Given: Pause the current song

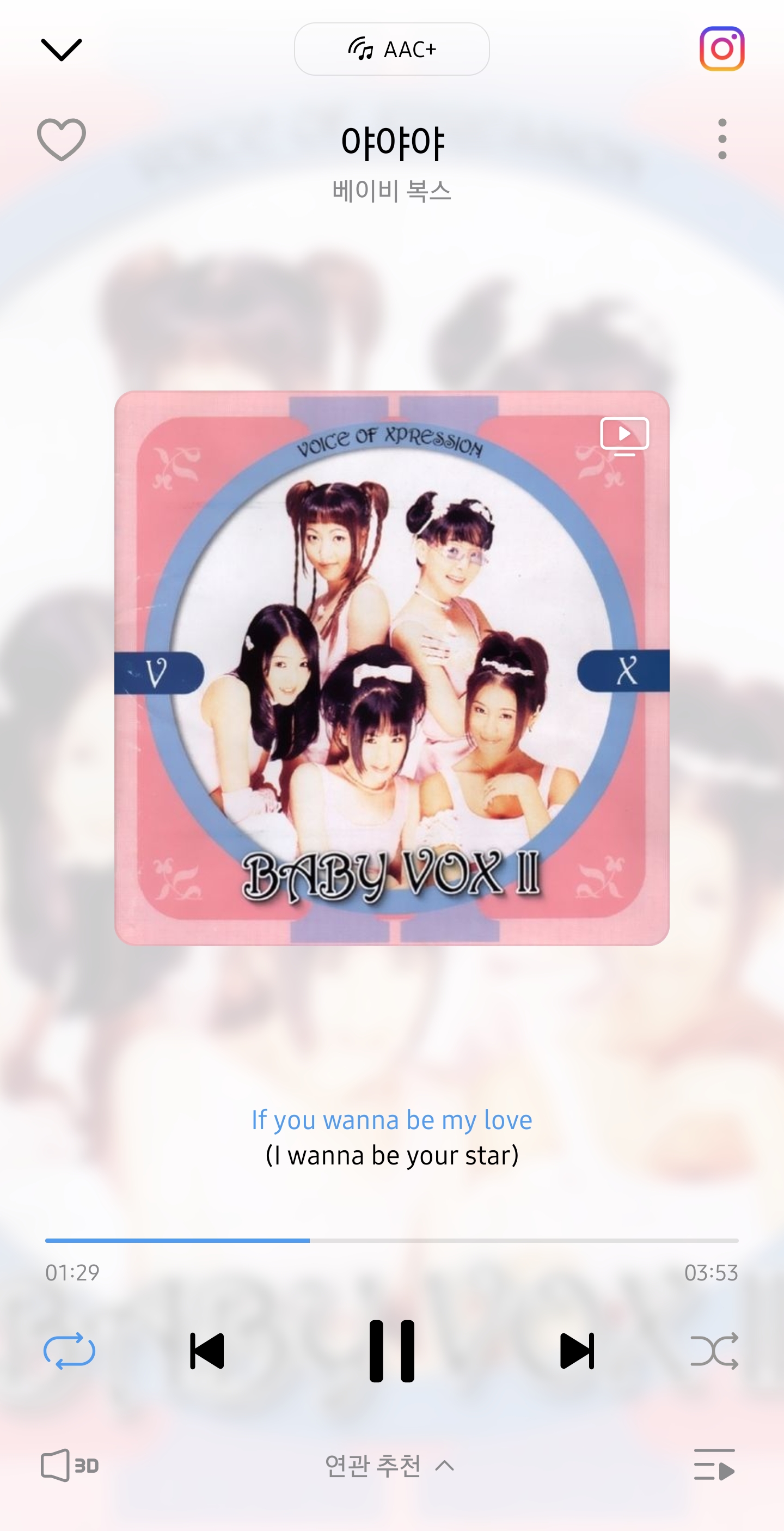Looking at the screenshot, I should coord(391,1351).
